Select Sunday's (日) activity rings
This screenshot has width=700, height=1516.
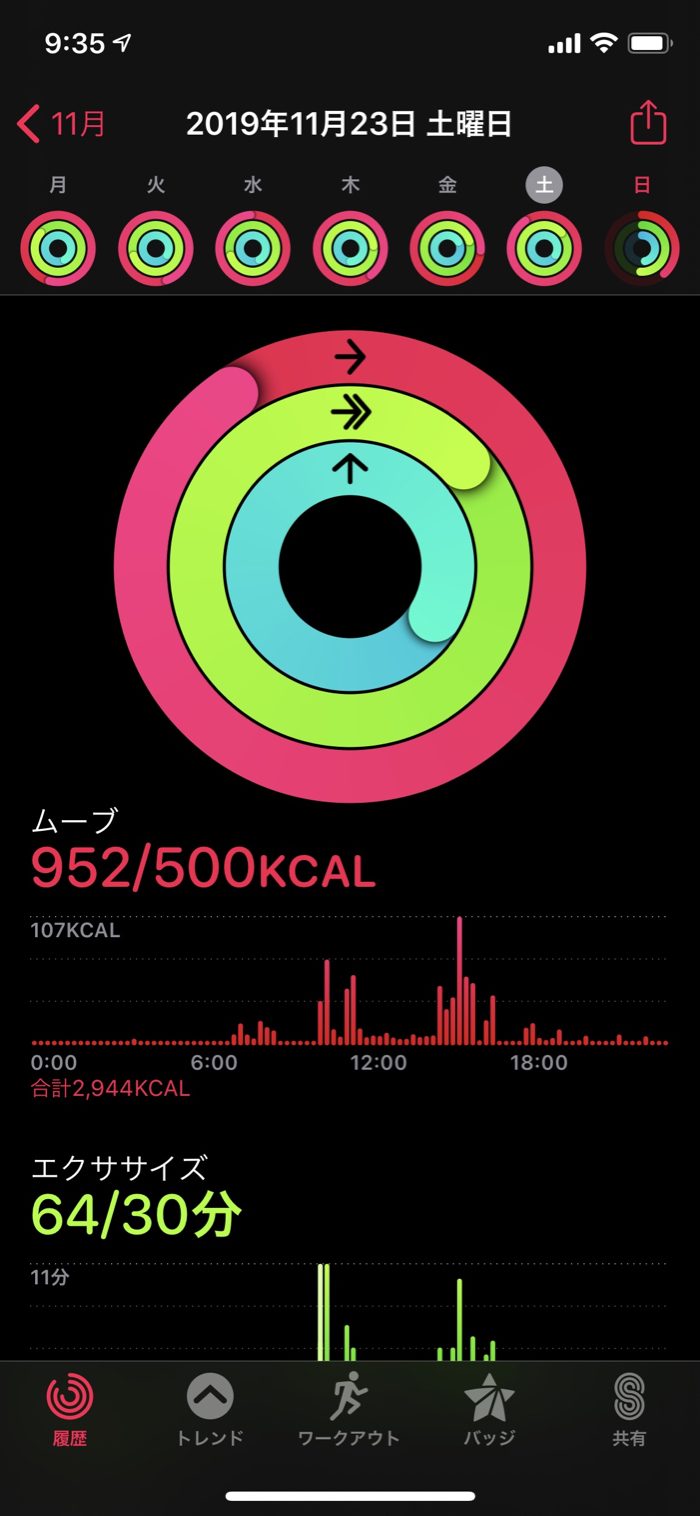pyautogui.click(x=642, y=248)
